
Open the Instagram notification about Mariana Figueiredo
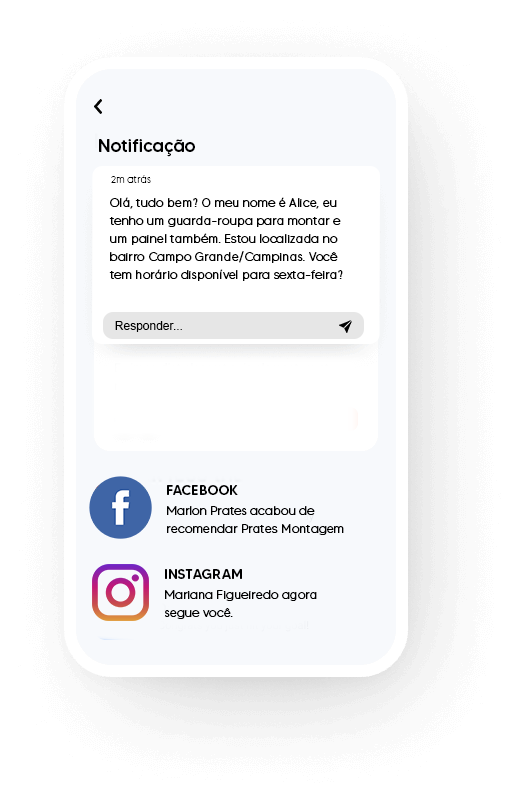[205, 592]
